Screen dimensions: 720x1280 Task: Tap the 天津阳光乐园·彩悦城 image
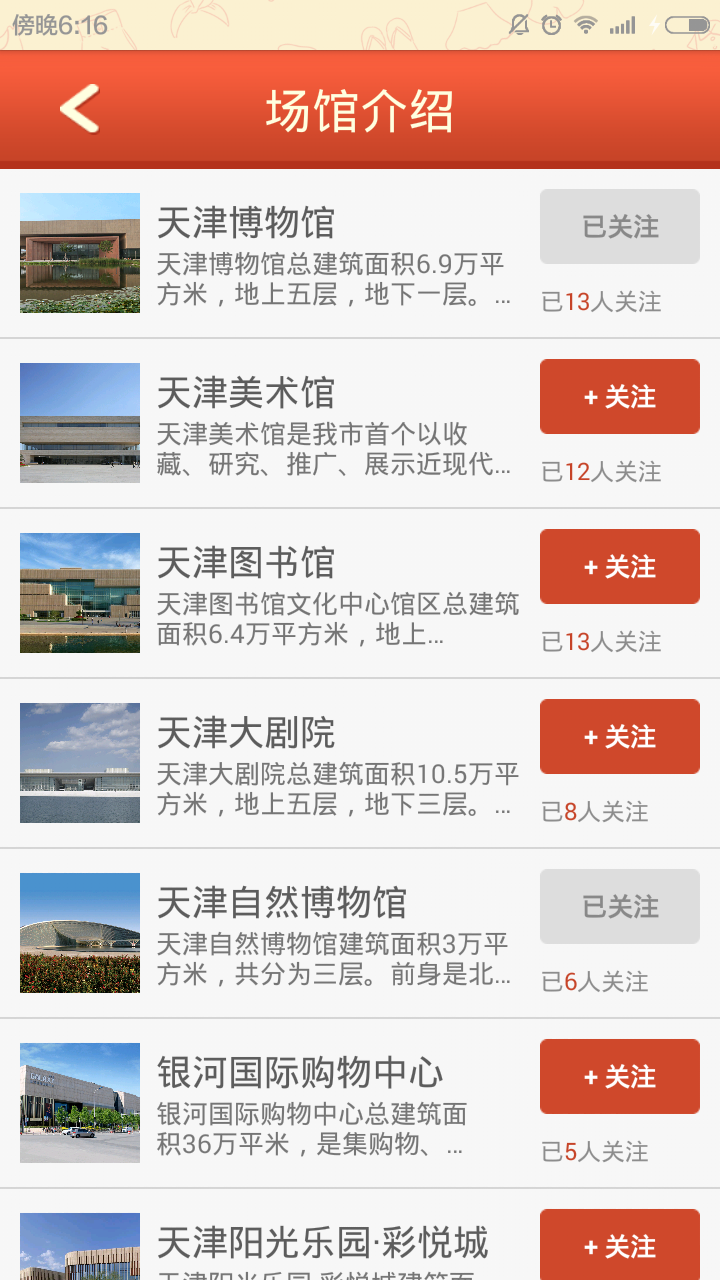click(x=79, y=1250)
